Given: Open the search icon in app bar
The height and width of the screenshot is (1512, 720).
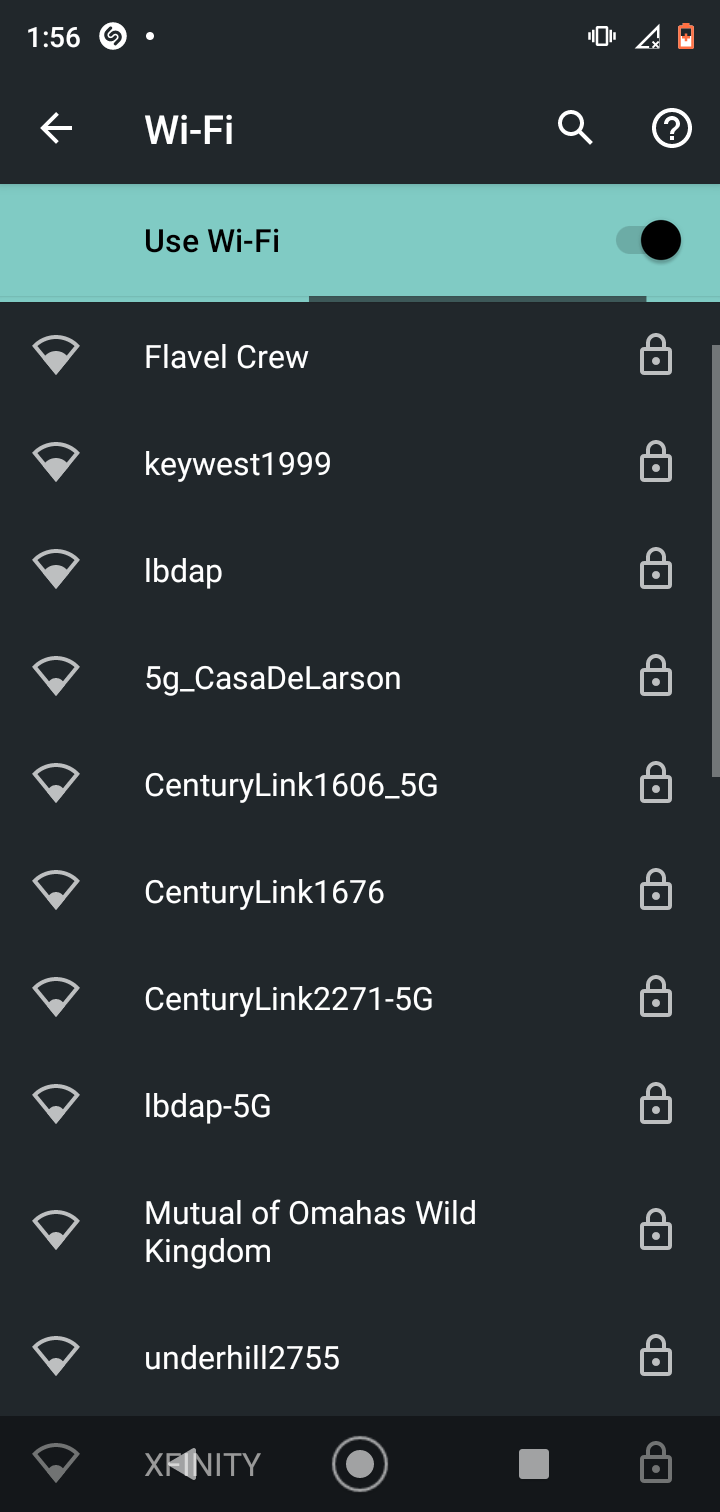Looking at the screenshot, I should (x=575, y=129).
